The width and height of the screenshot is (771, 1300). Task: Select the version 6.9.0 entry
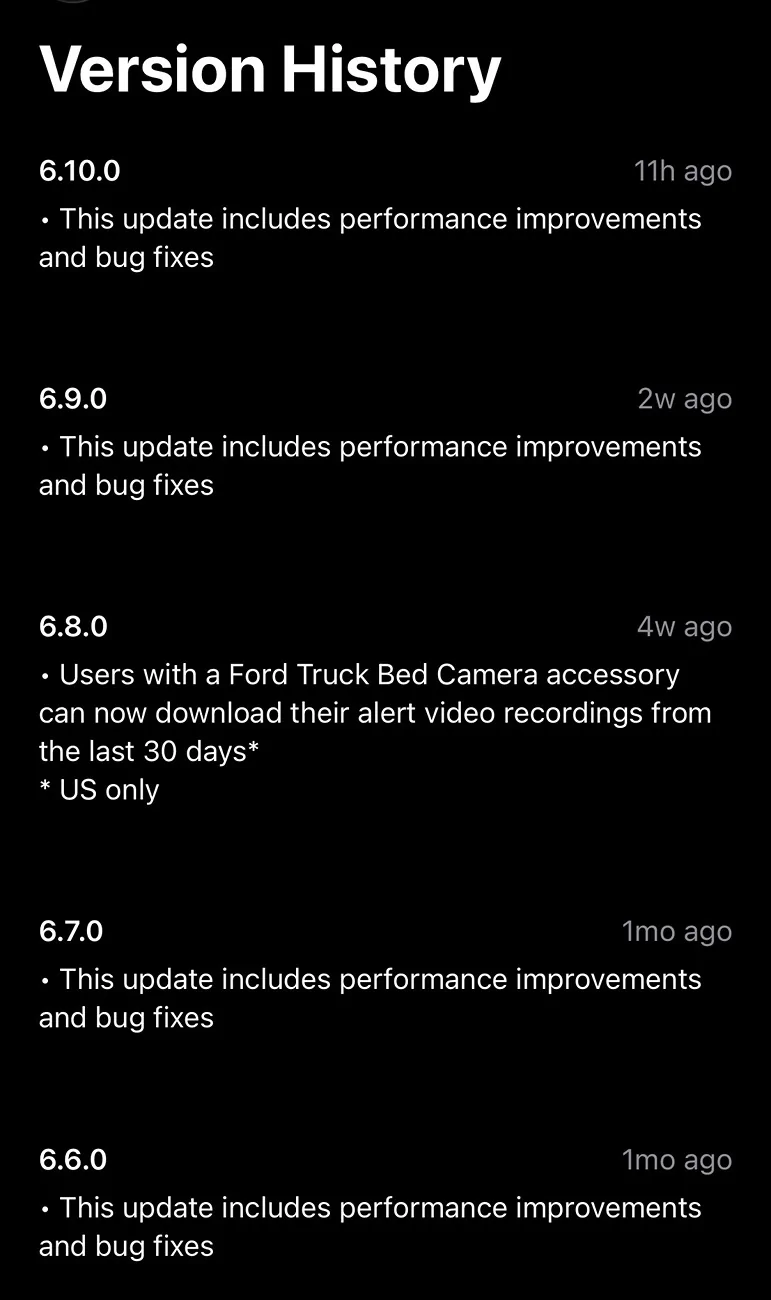pyautogui.click(x=72, y=398)
